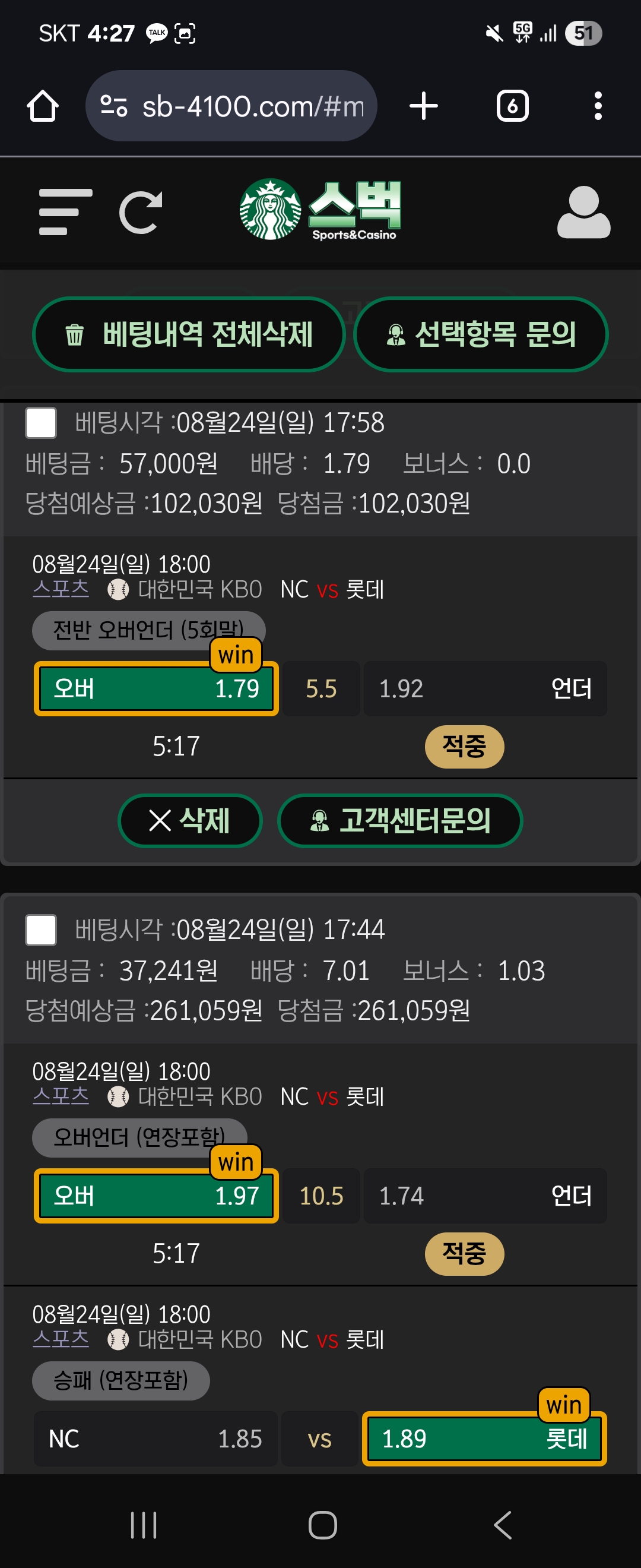The image size is (641, 1568).
Task: Open the tab switcher showing 6
Action: tap(512, 106)
